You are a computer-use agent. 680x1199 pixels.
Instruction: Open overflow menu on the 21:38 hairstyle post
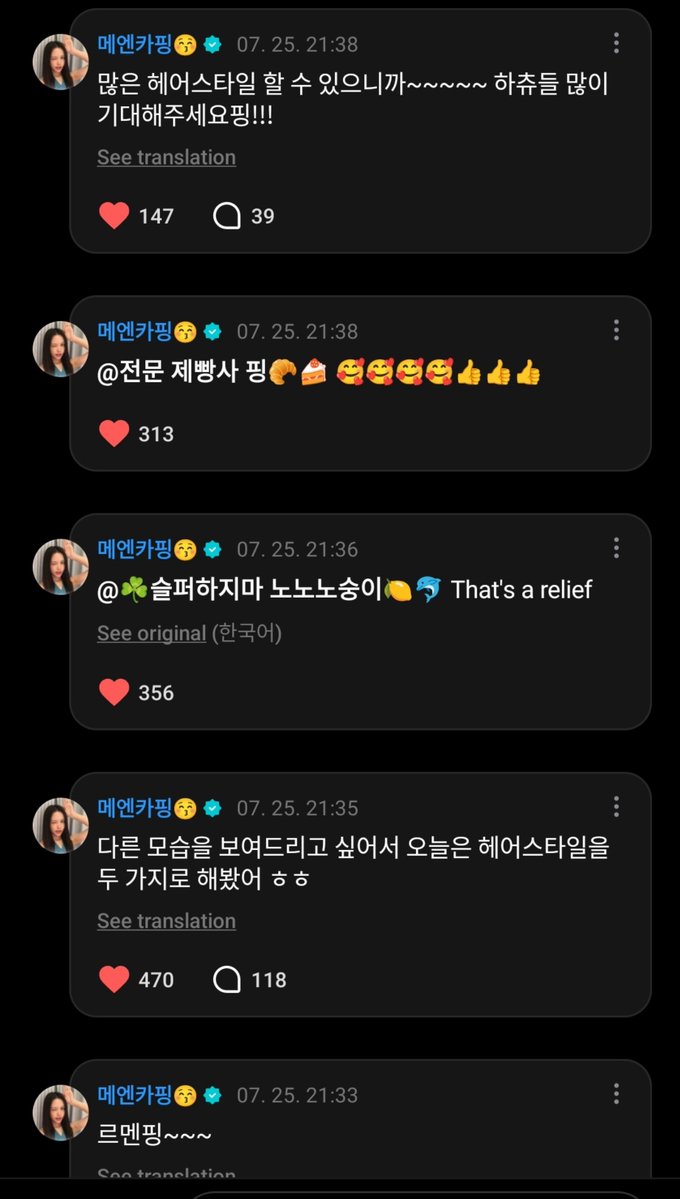(616, 43)
